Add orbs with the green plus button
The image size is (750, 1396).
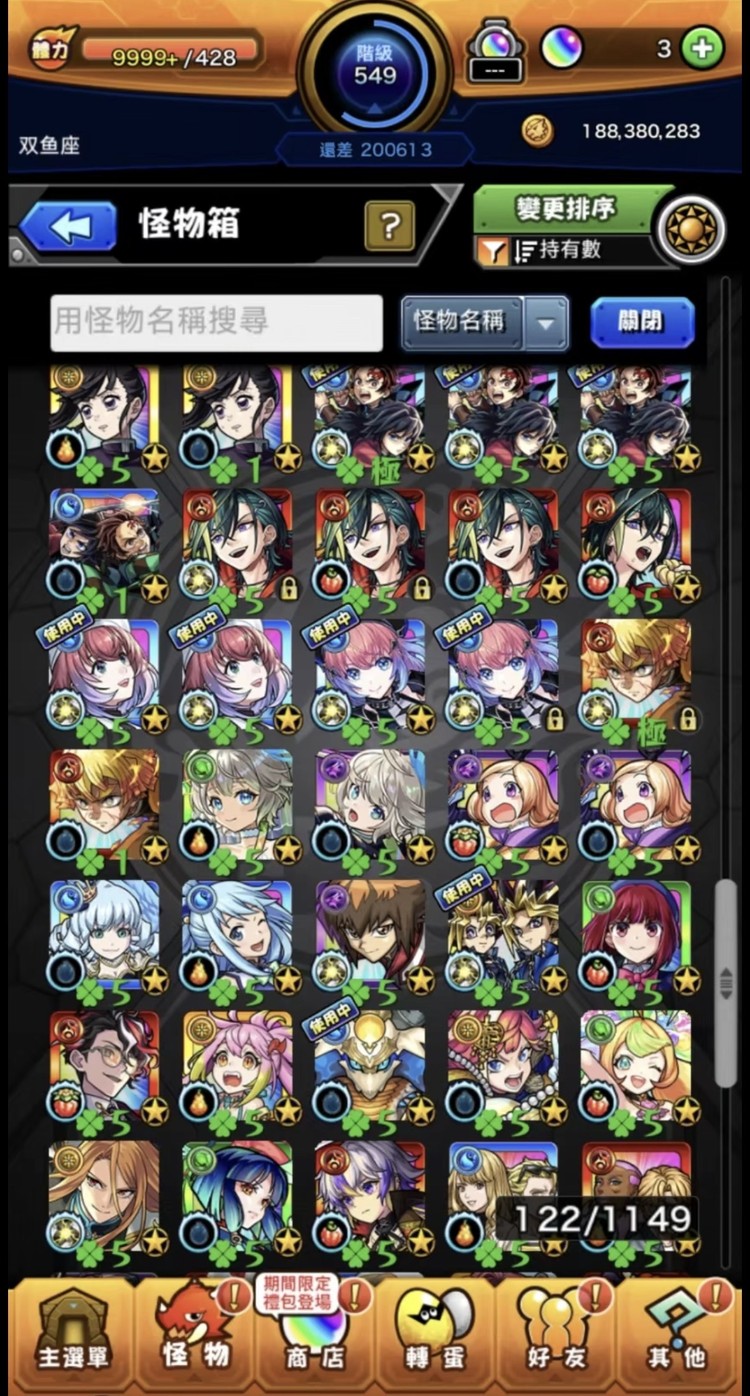click(x=702, y=48)
